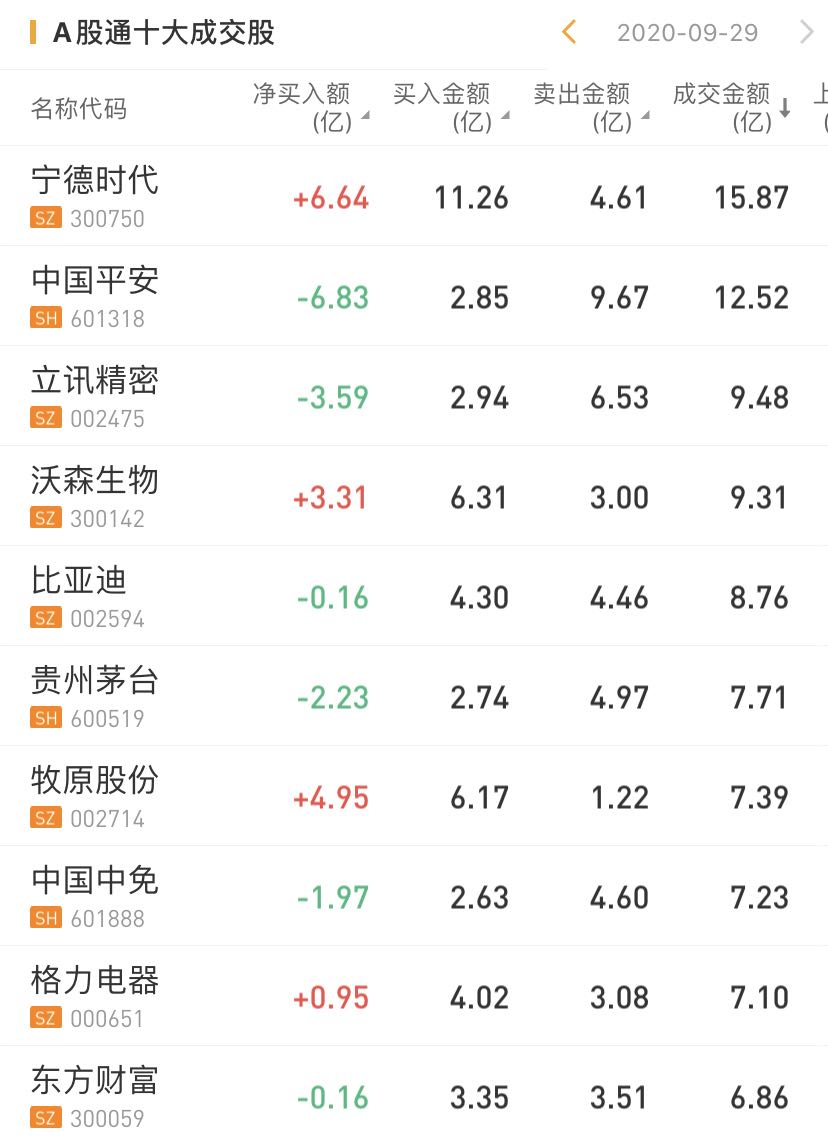Open 中国中免 stock details

tap(95, 896)
